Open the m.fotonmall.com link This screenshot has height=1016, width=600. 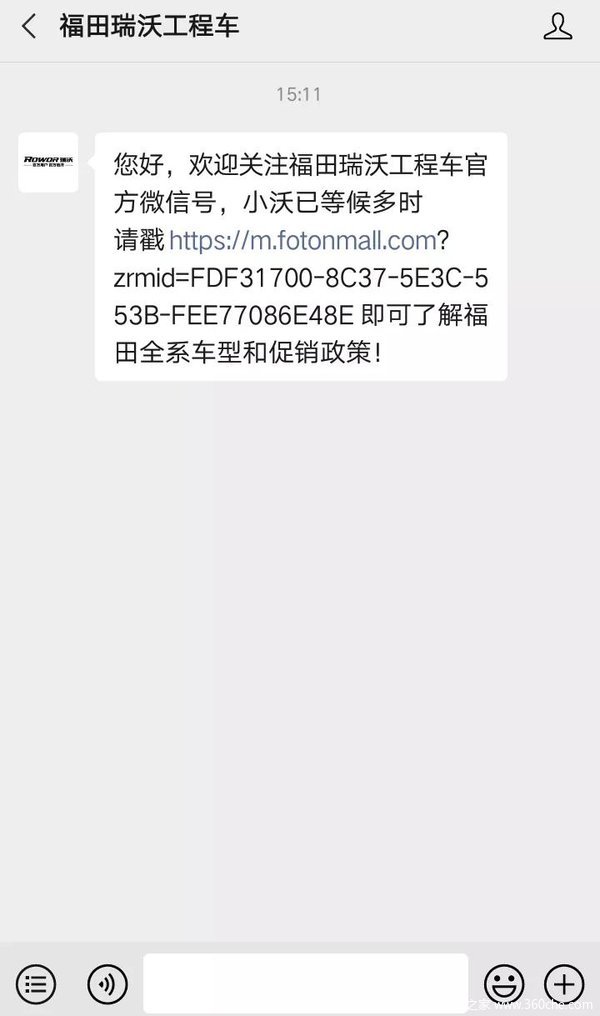303,240
